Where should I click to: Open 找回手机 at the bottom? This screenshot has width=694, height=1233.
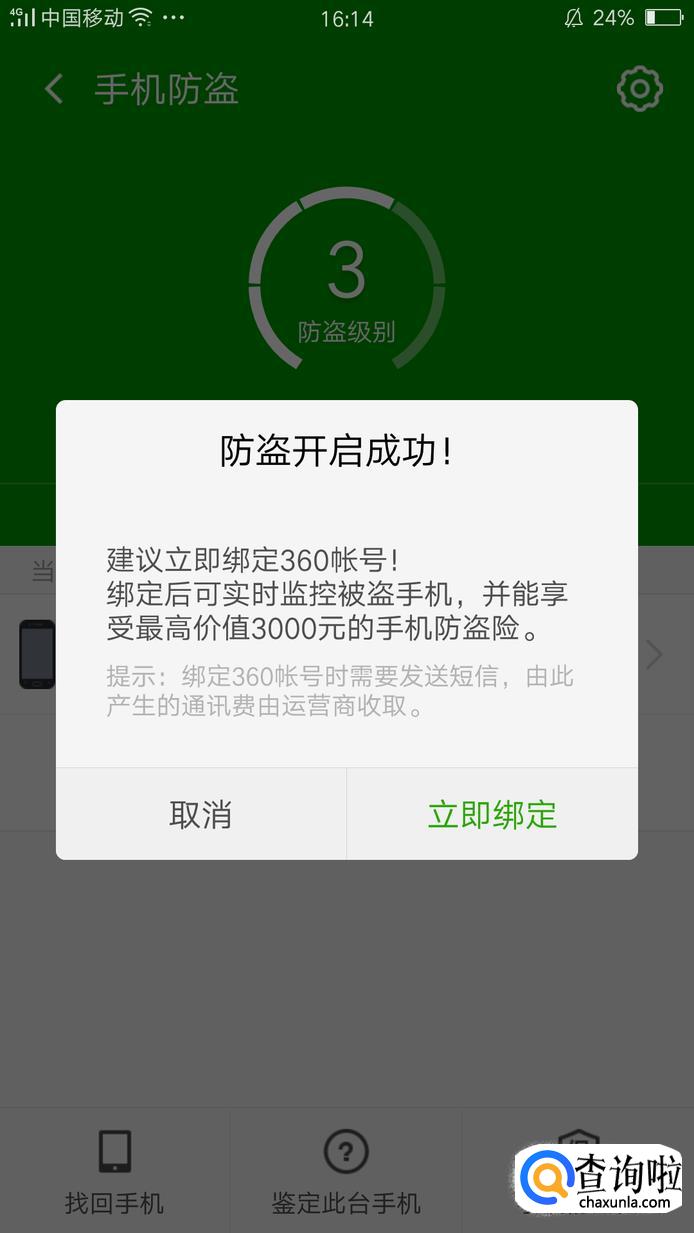[114, 1170]
